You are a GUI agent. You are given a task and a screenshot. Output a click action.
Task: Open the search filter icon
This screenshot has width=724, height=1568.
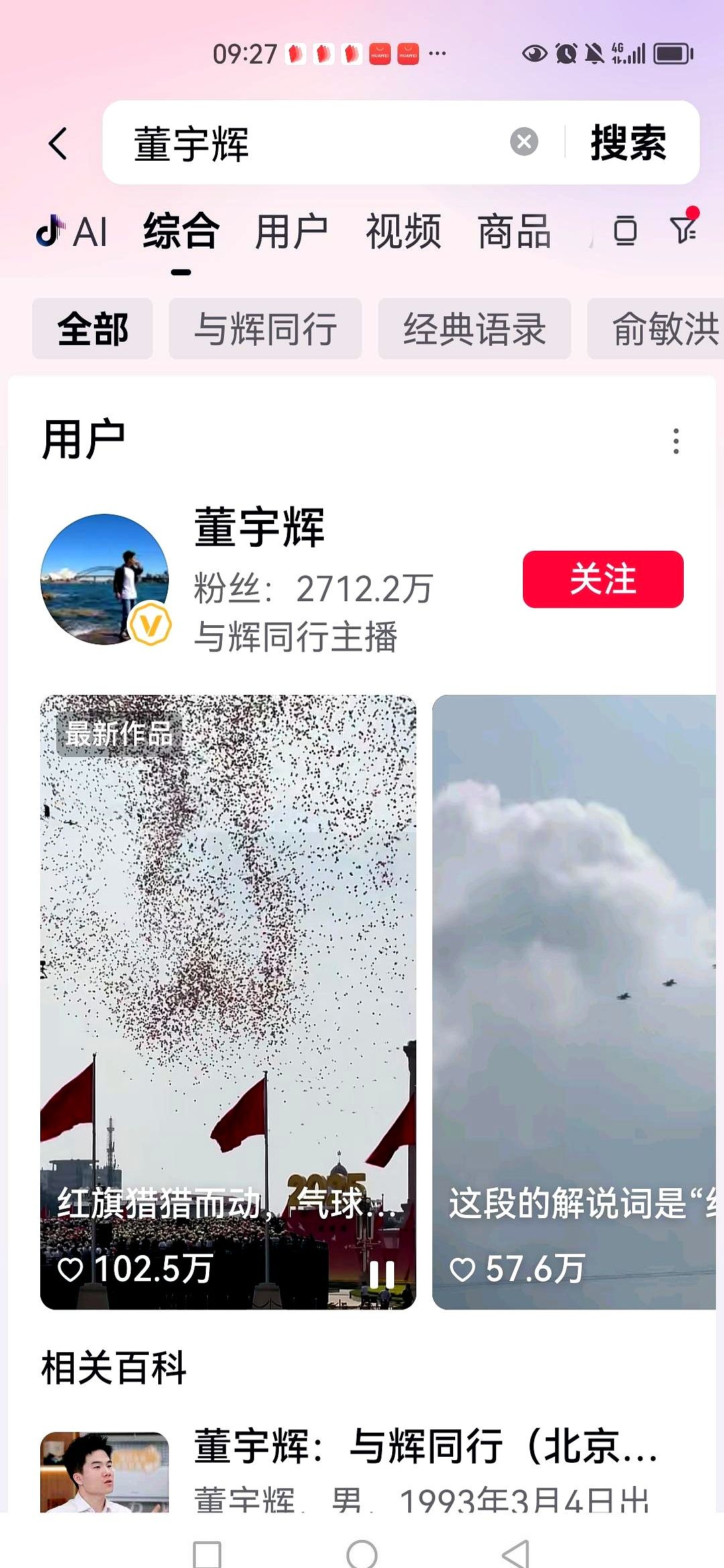click(684, 230)
